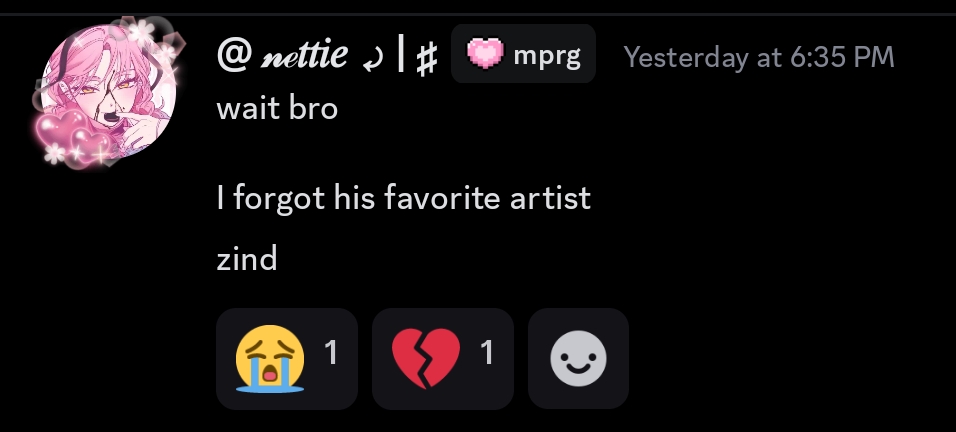This screenshot has width=956, height=432.
Task: Open the mprg server tag
Action: 524,55
